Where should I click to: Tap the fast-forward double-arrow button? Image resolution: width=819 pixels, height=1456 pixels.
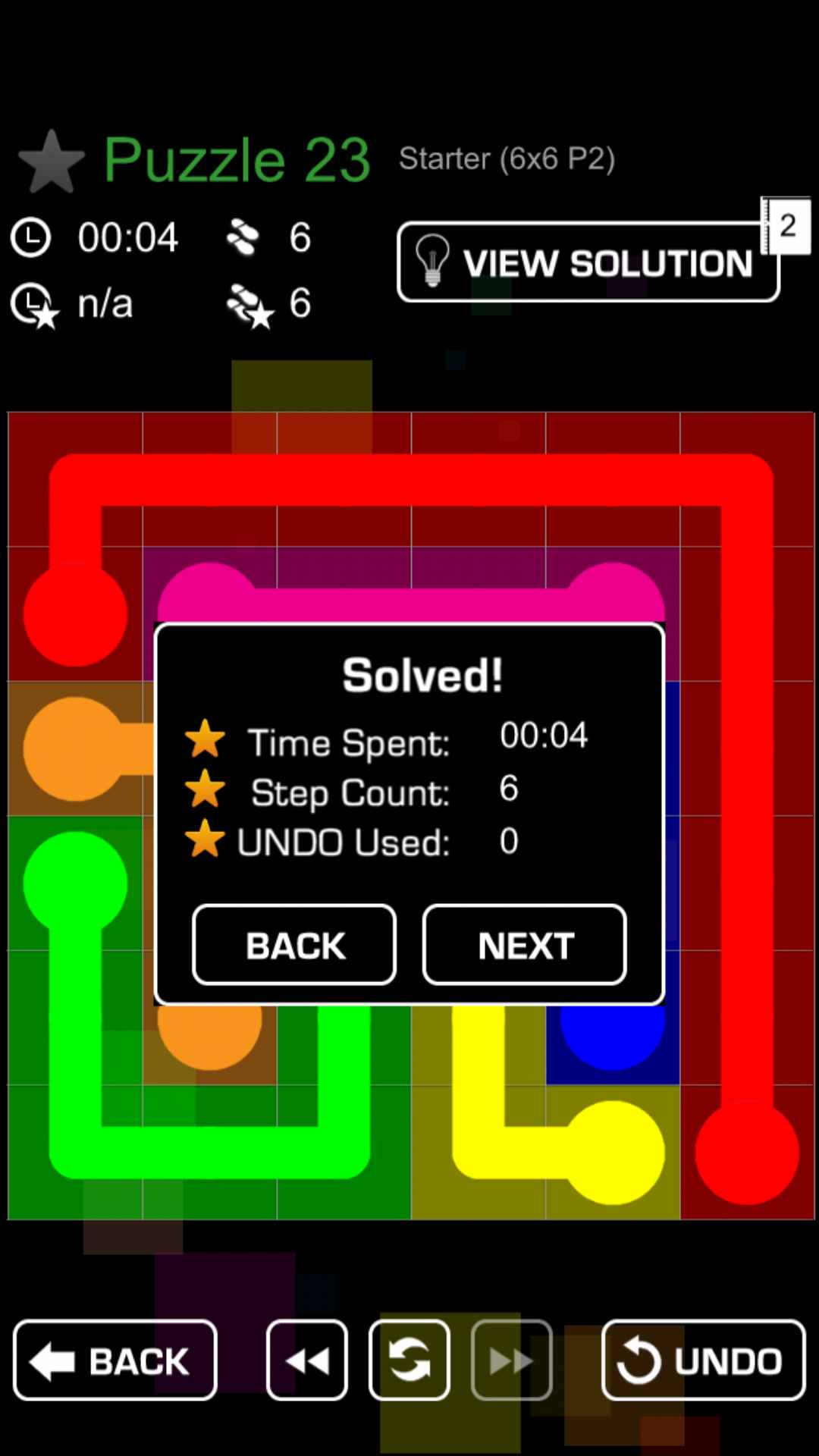512,1360
